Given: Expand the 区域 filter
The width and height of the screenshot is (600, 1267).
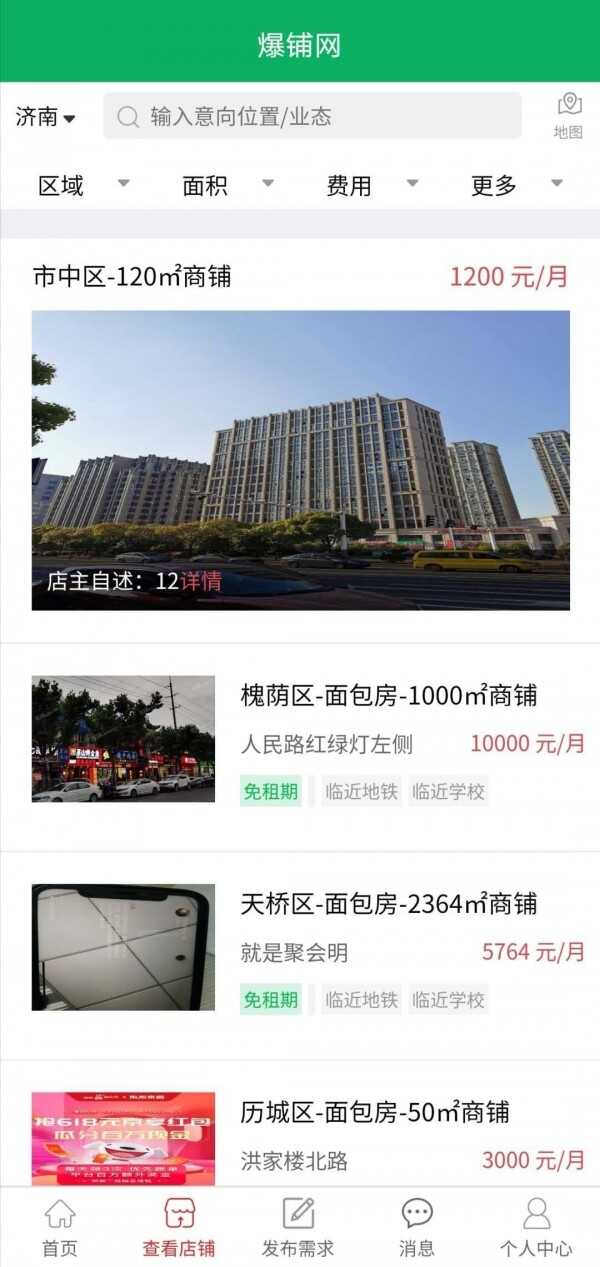Looking at the screenshot, I should click(83, 185).
